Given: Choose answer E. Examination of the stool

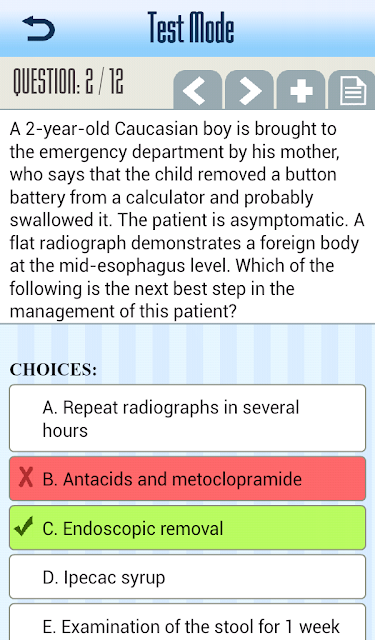Looking at the screenshot, I should pyautogui.click(x=187, y=622).
